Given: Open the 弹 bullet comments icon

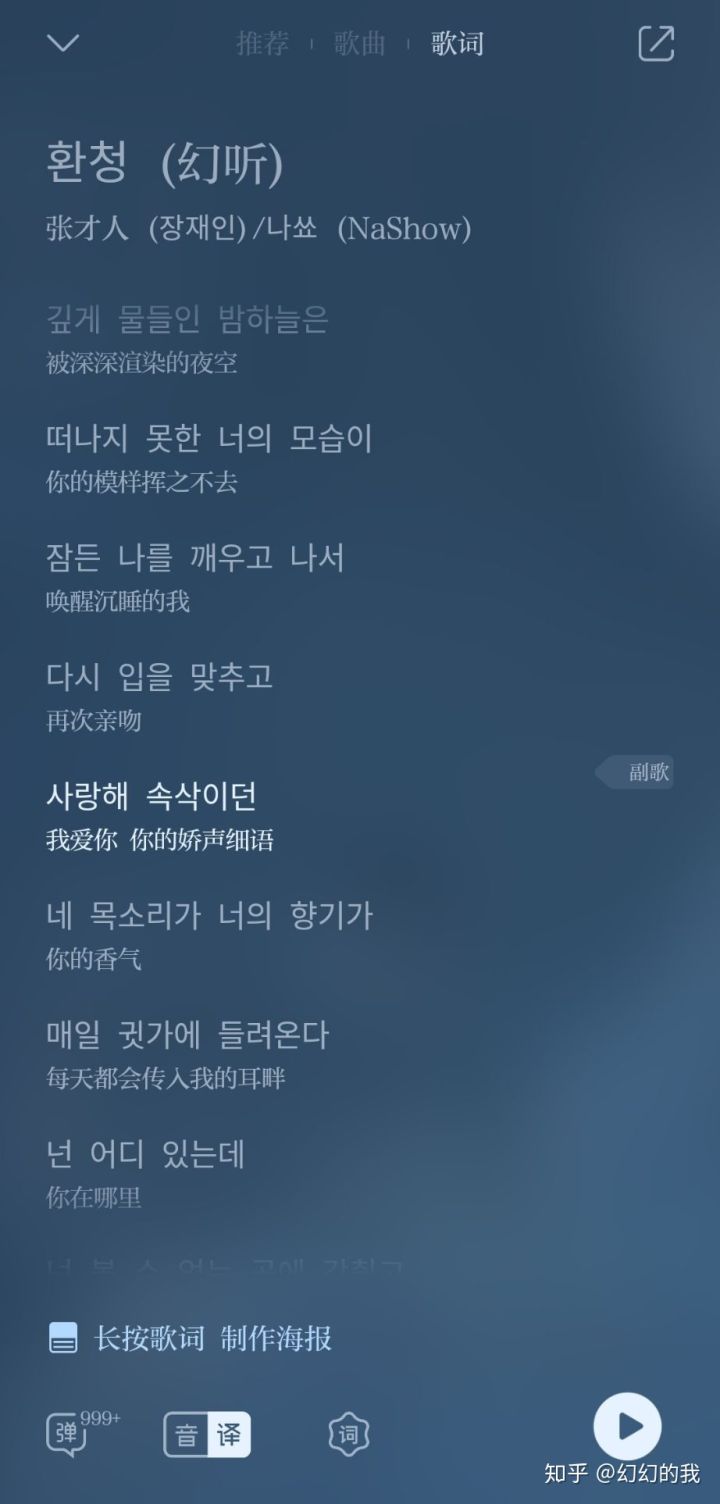Looking at the screenshot, I should 68,1435.
